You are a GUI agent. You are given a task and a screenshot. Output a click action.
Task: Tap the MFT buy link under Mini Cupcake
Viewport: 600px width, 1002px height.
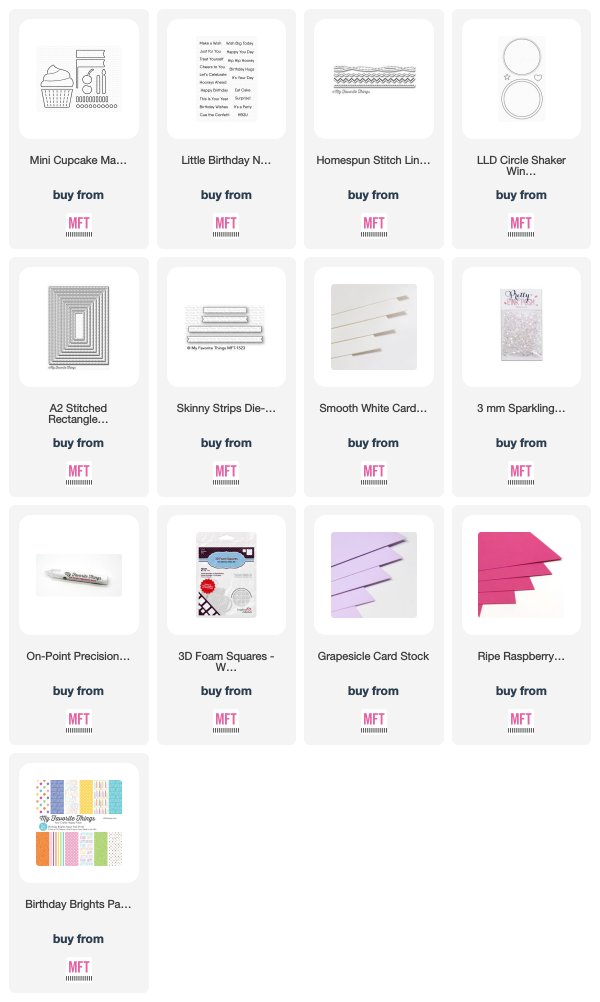[79, 225]
